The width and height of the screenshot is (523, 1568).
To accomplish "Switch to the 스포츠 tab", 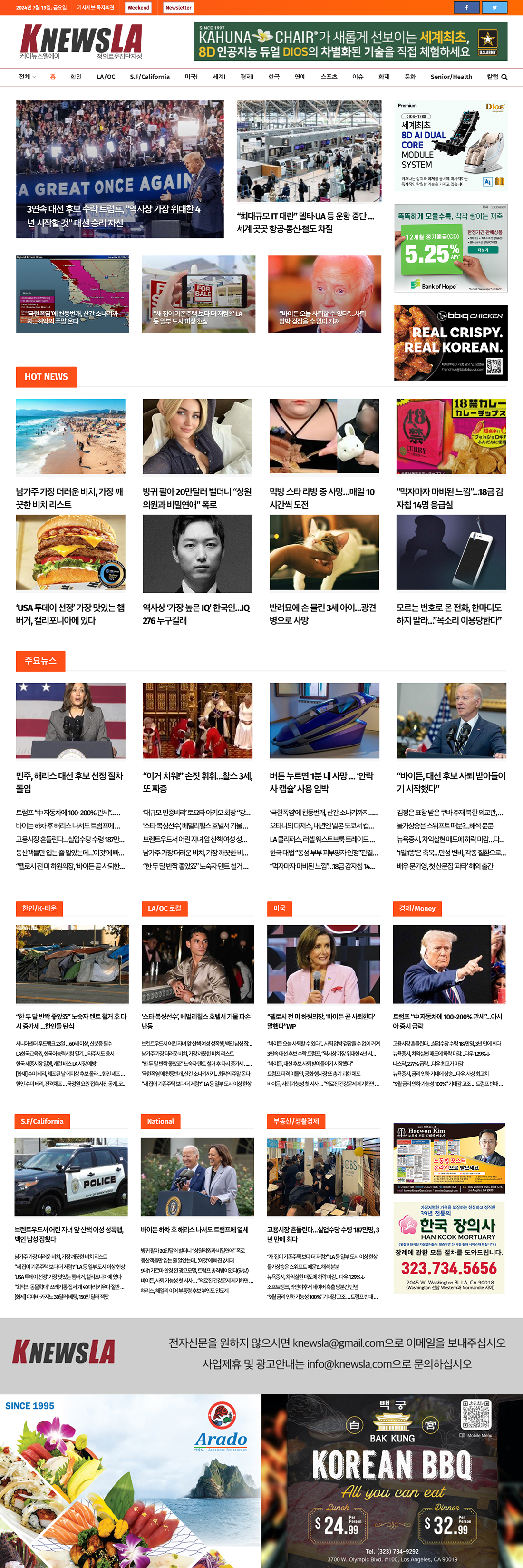I will point(329,77).
